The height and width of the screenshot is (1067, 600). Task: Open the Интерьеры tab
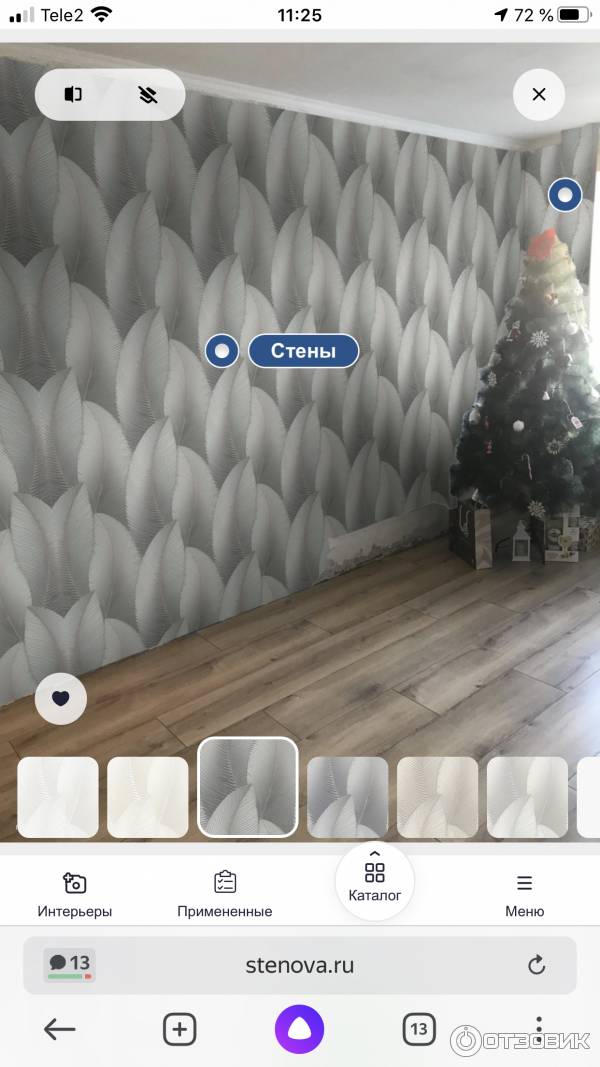pyautogui.click(x=75, y=894)
